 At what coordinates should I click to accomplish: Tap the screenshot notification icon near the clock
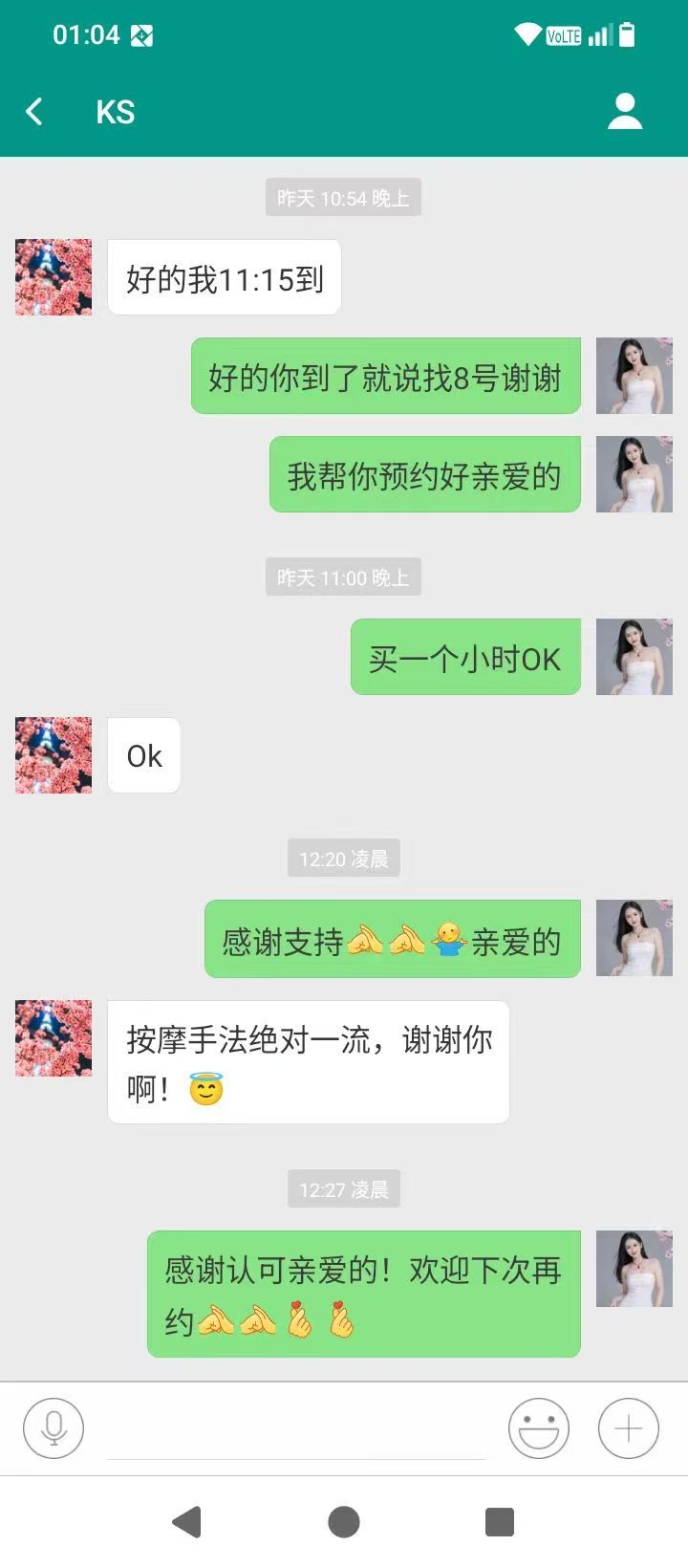click(x=141, y=34)
